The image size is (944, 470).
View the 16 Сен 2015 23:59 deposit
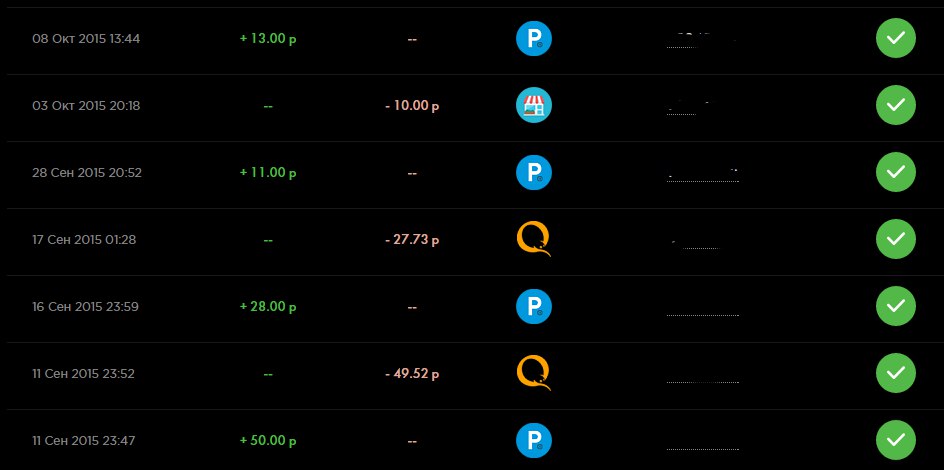[x=85, y=306]
